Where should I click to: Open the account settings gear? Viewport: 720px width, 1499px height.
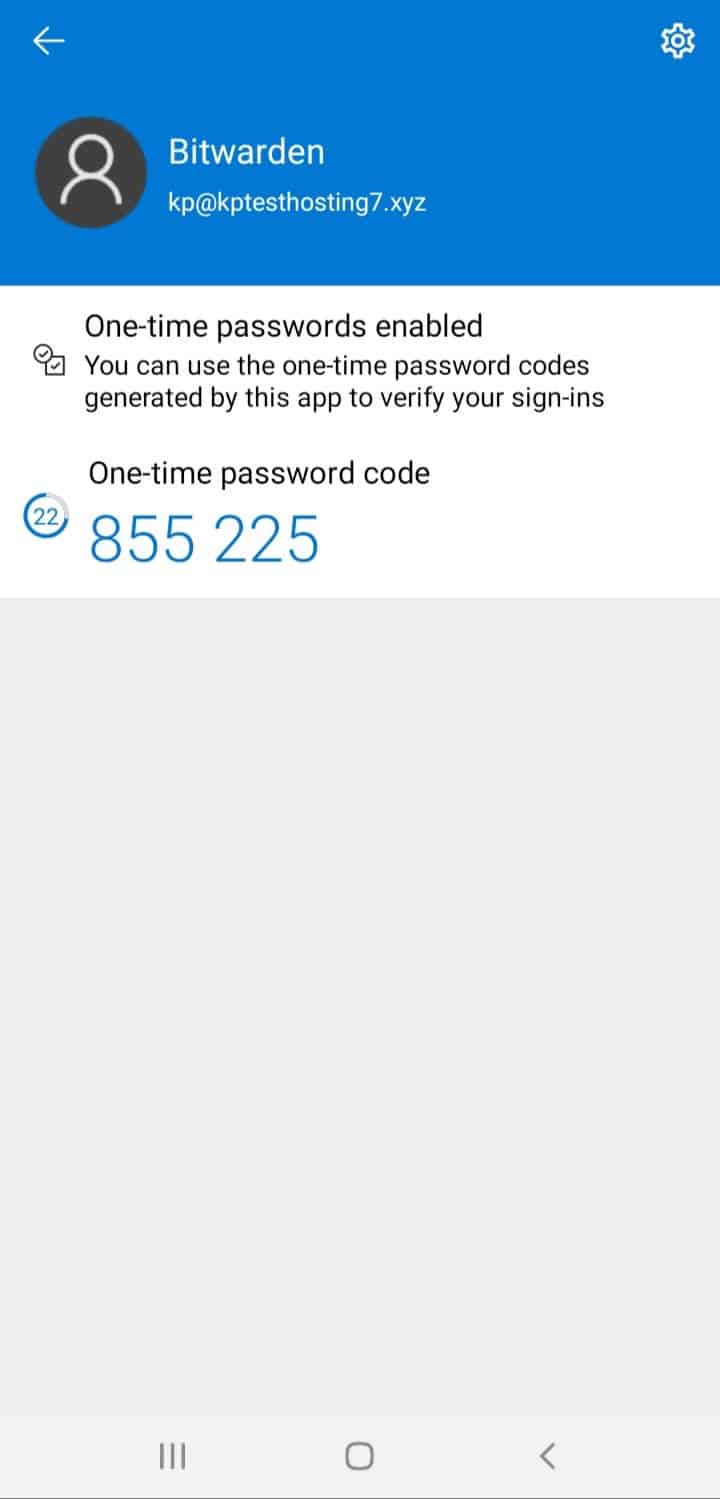pos(677,41)
